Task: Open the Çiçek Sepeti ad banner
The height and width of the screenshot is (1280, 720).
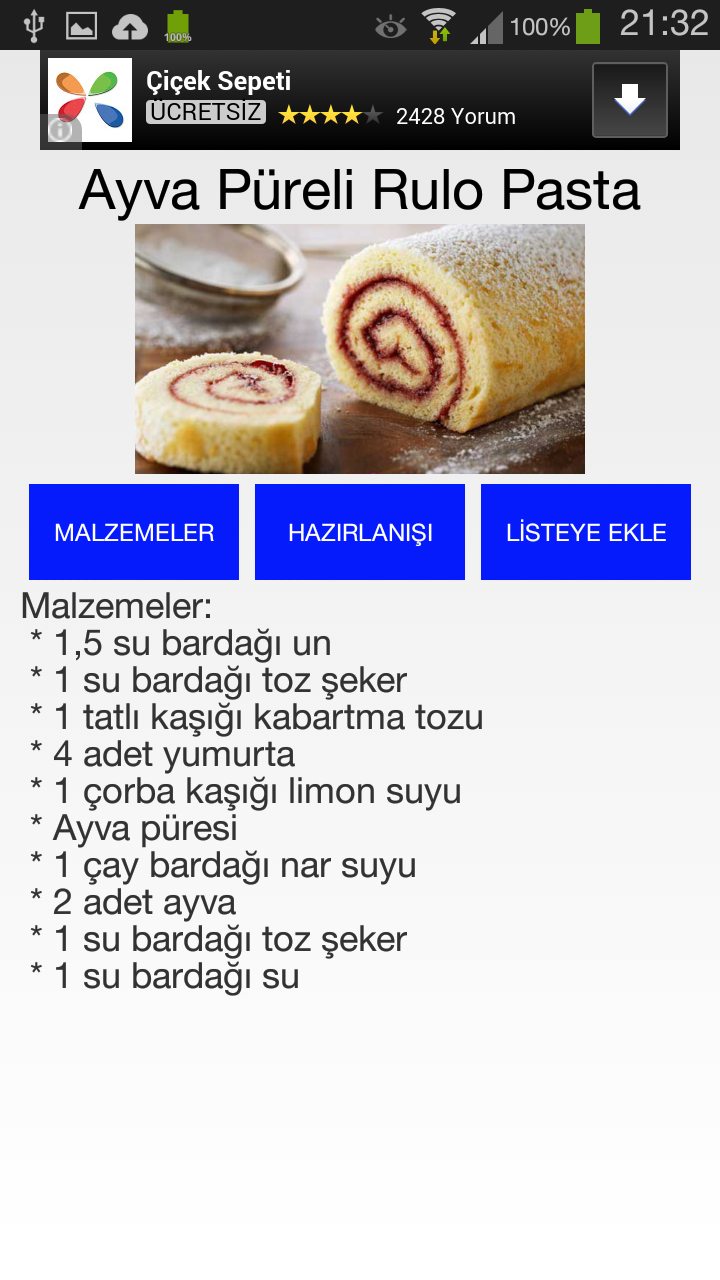Action: tap(360, 100)
